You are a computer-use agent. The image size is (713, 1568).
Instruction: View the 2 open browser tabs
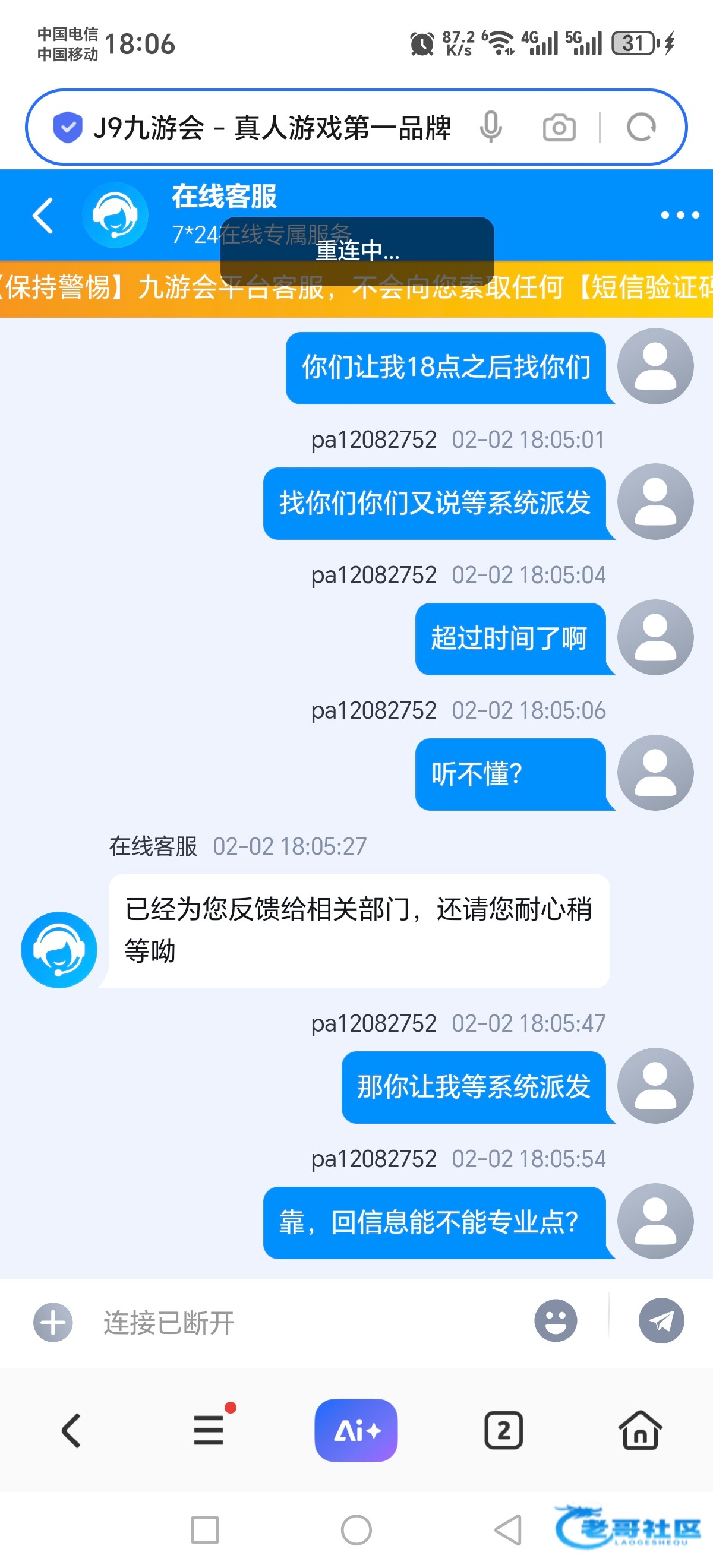coord(503,1430)
